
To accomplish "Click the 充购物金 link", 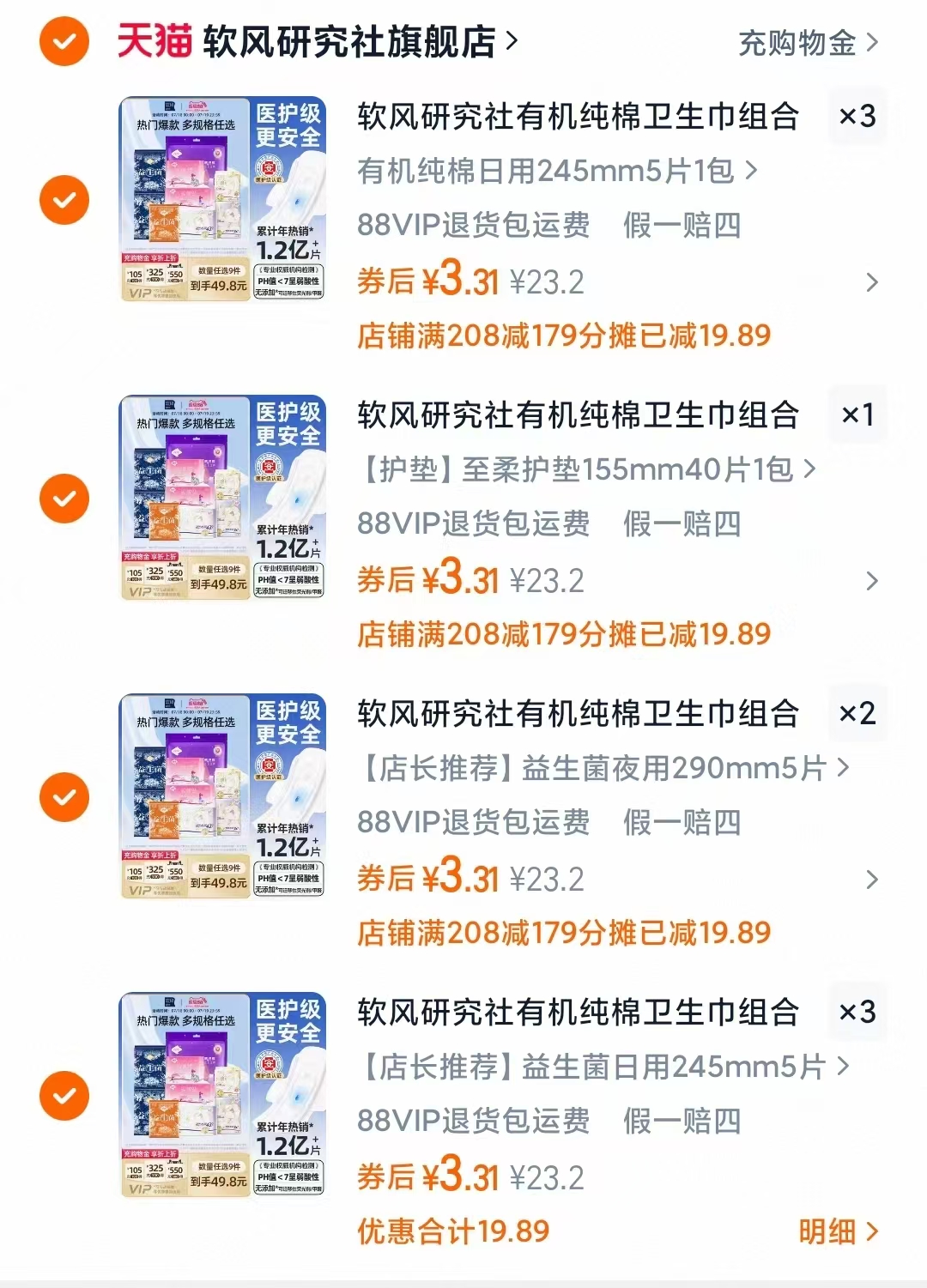I will click(x=798, y=42).
